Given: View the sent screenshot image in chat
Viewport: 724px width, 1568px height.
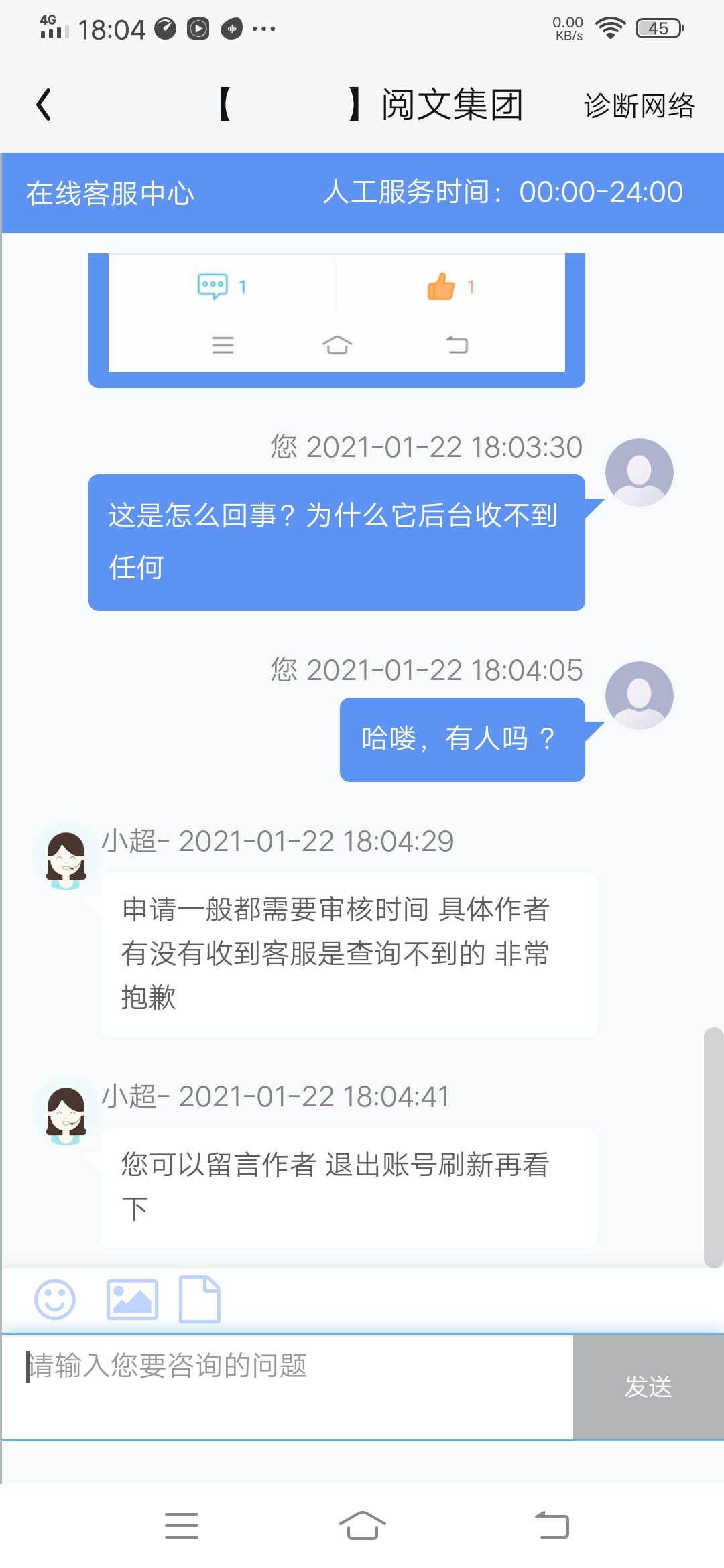Looking at the screenshot, I should coord(337,315).
